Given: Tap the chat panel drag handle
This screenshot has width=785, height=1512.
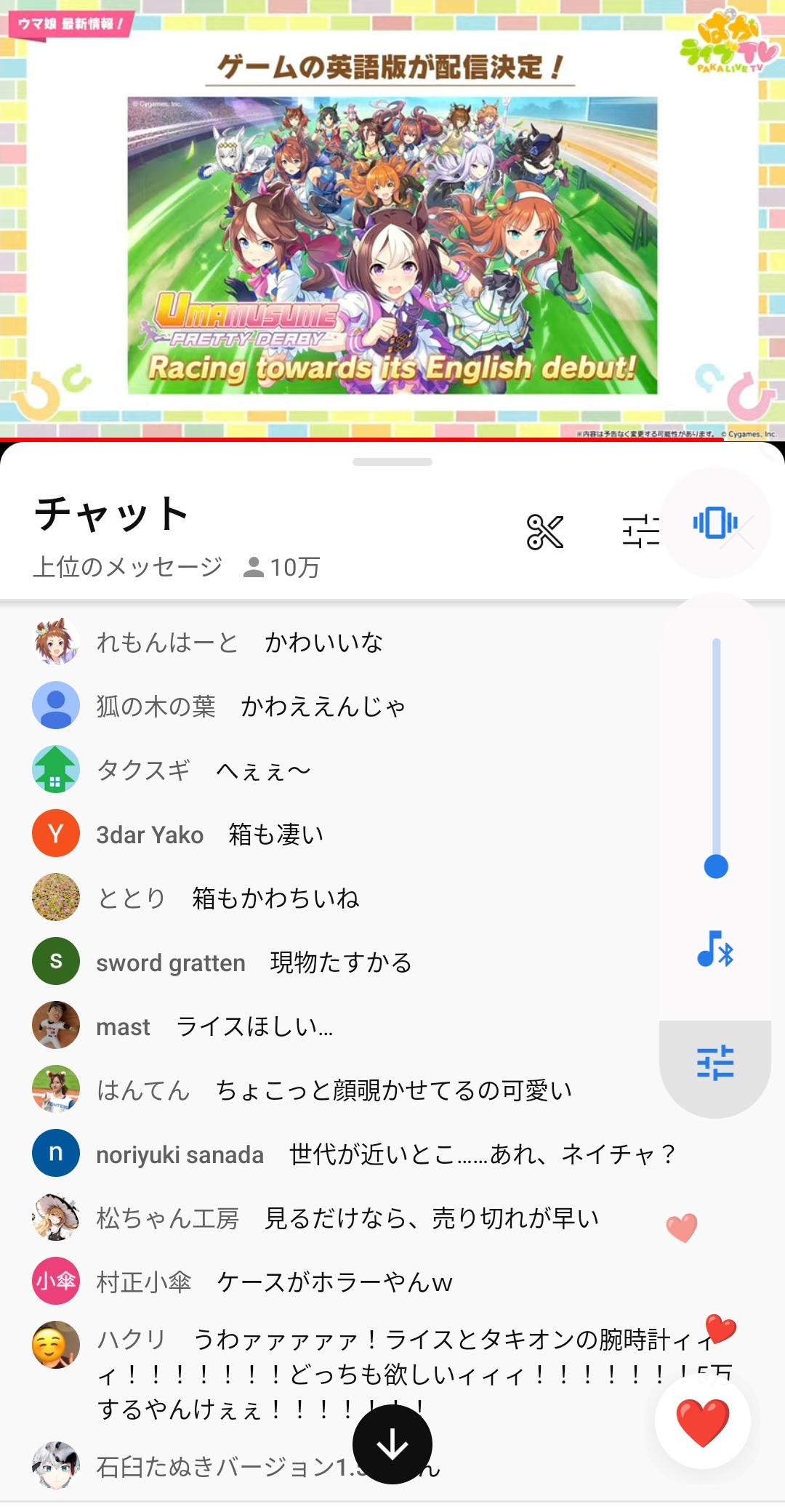Looking at the screenshot, I should pyautogui.click(x=392, y=462).
